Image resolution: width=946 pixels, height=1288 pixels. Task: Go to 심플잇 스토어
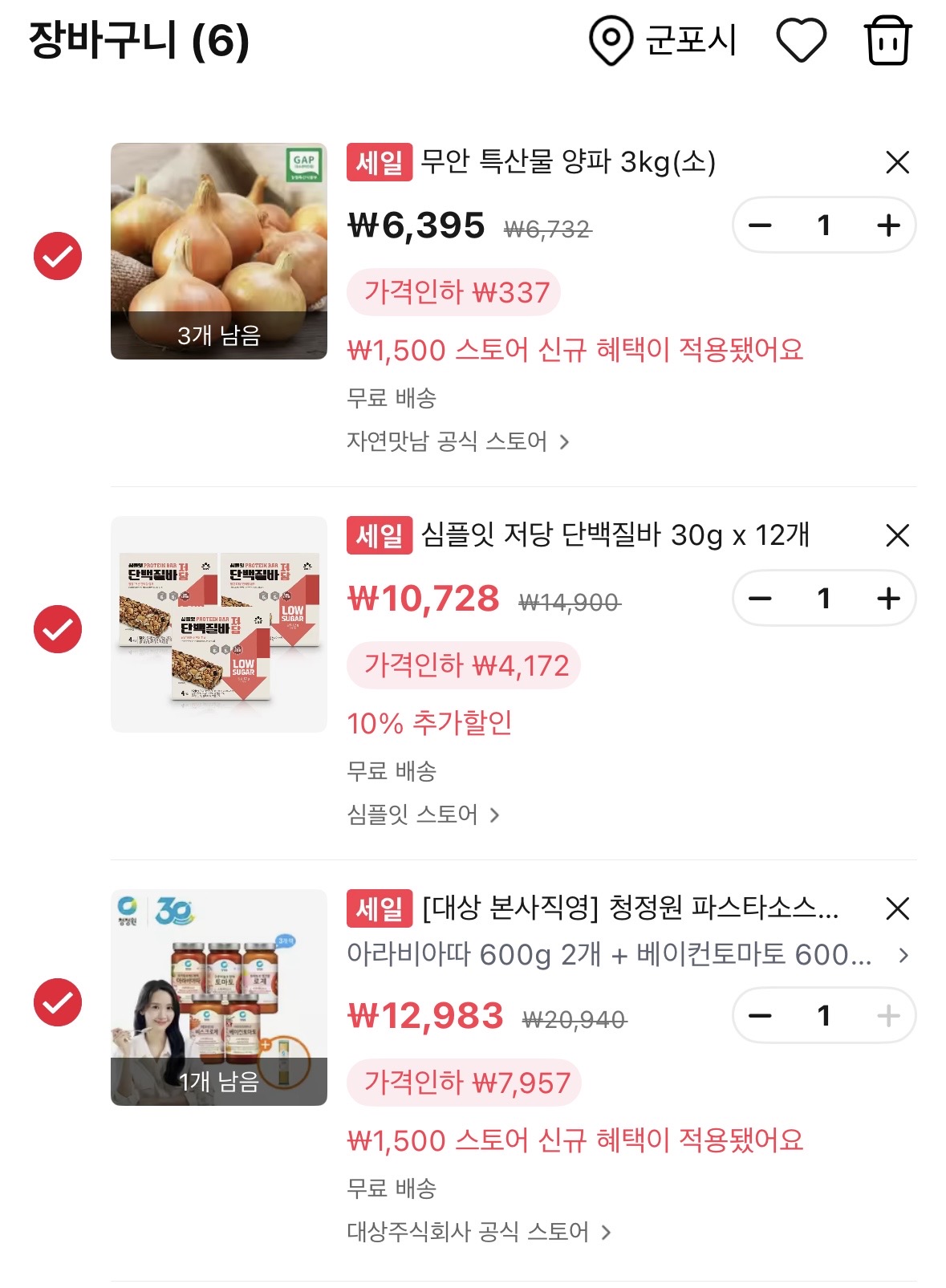(423, 815)
